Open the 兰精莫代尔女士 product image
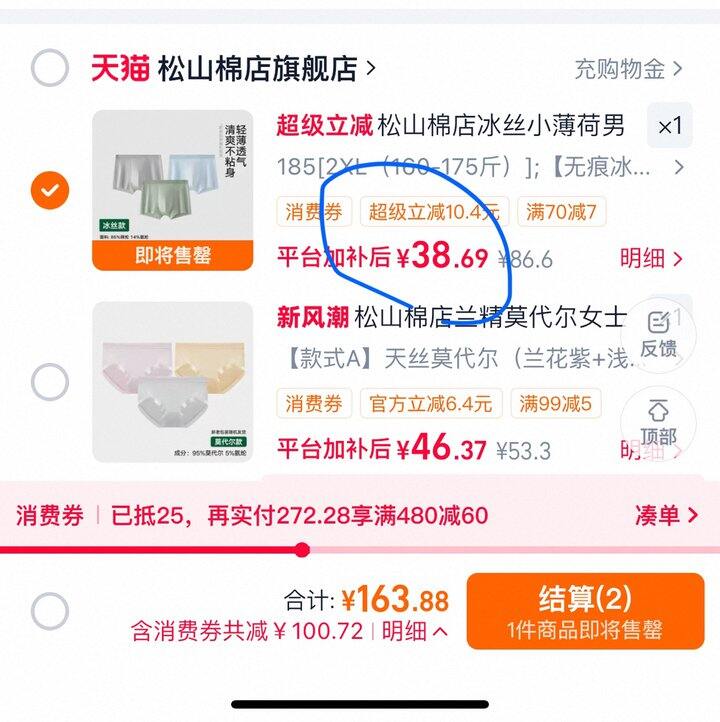The image size is (720, 722). pos(173,382)
